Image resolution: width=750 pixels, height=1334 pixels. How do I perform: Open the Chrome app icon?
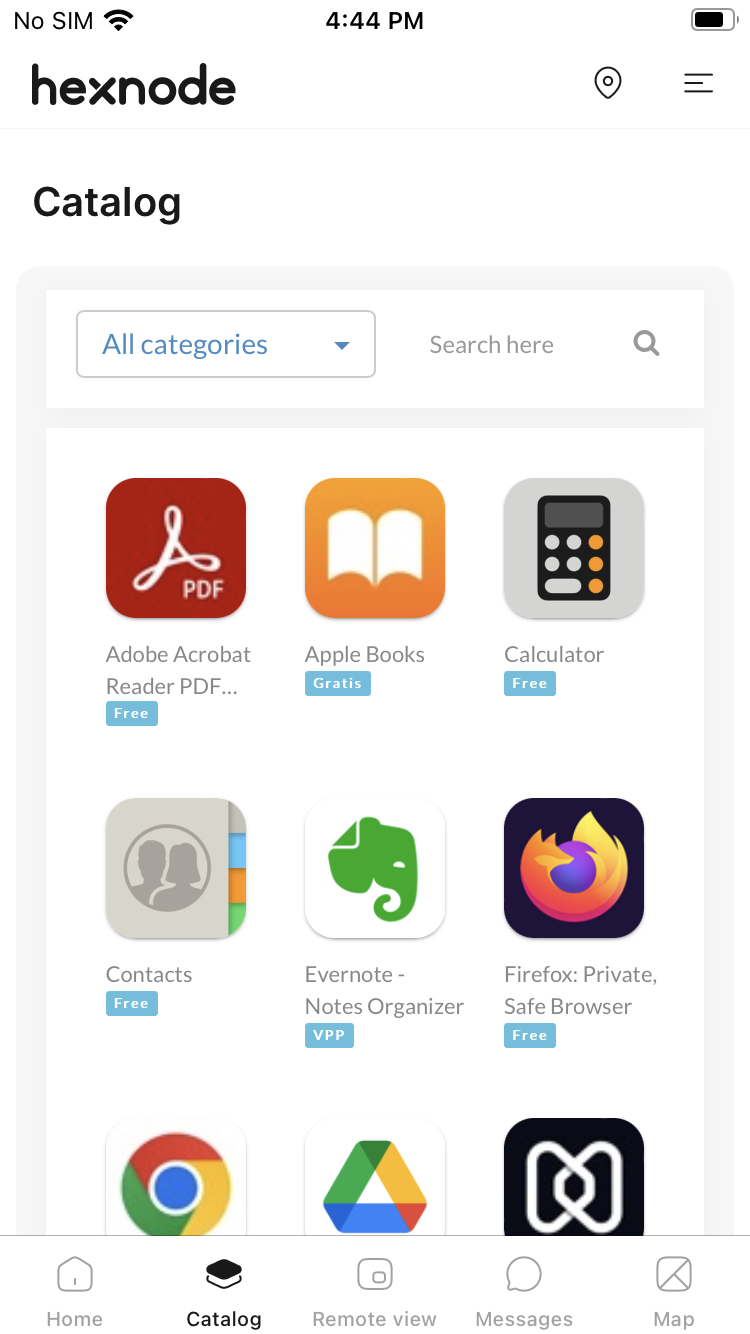(x=176, y=1177)
